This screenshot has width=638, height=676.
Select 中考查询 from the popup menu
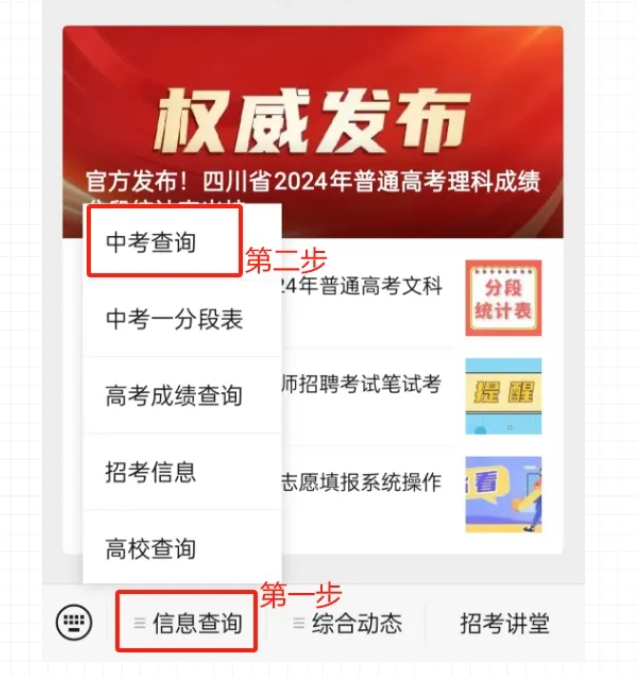[x=152, y=243]
